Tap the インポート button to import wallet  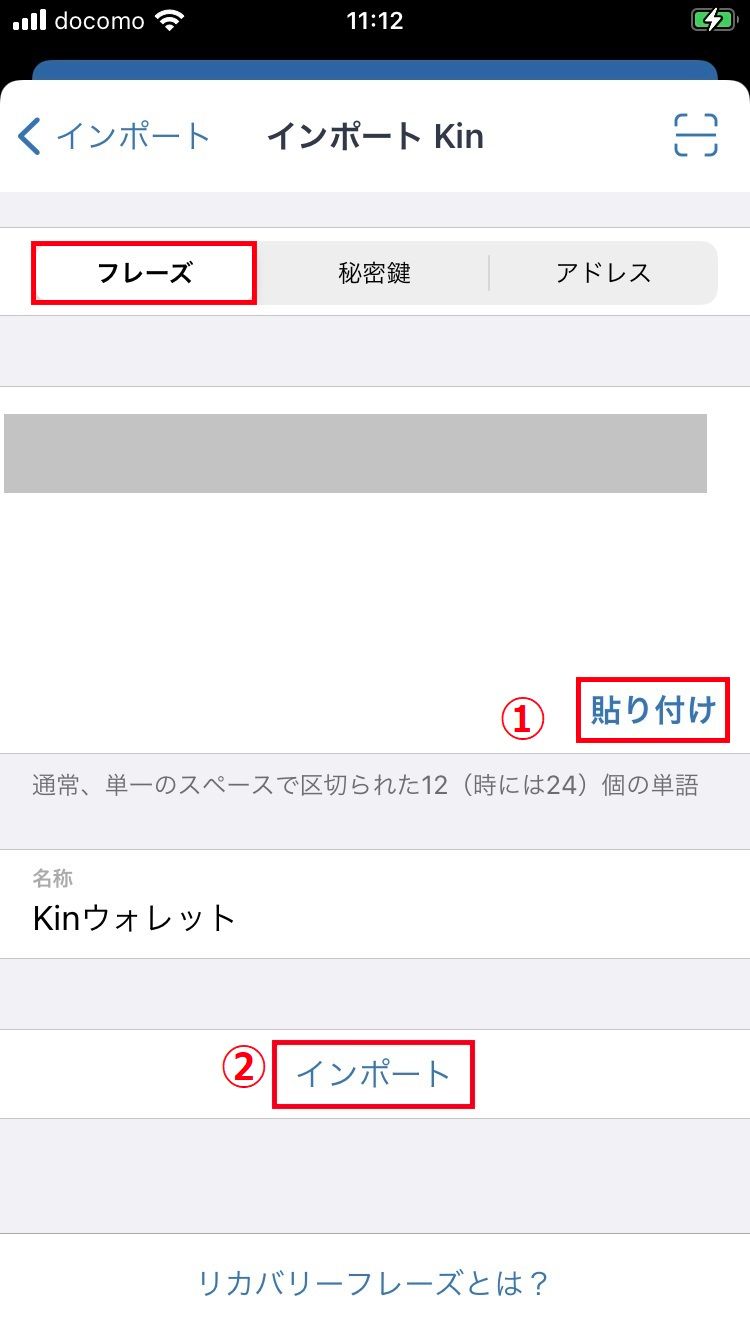tap(373, 1074)
